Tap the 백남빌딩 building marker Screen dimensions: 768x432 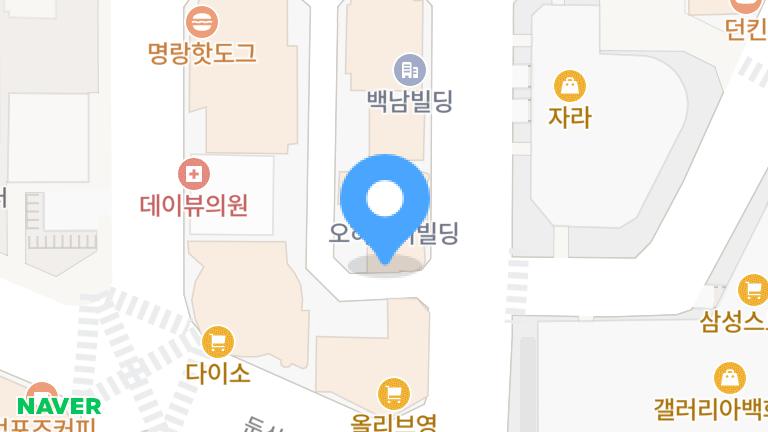coord(409,70)
